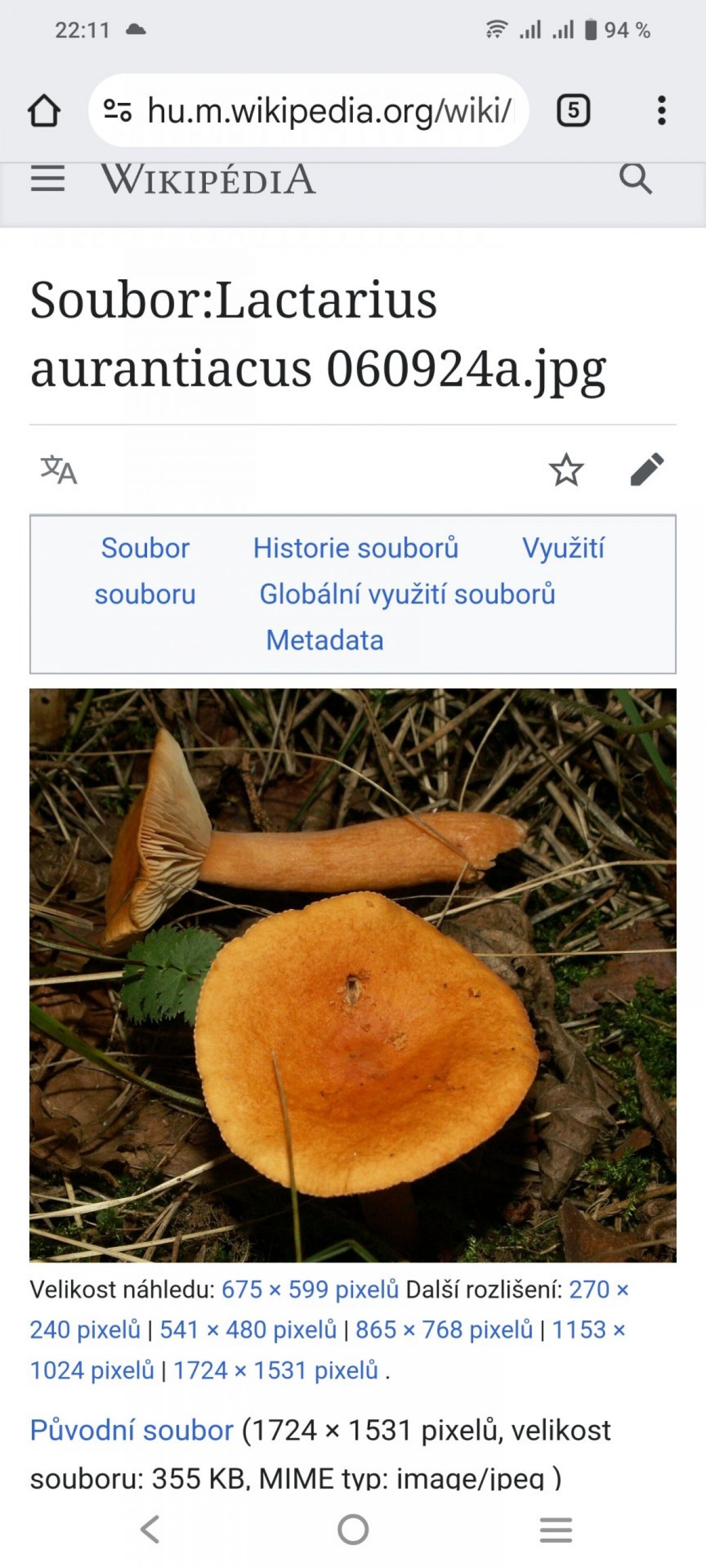706x1568 pixels.
Task: Tap the address bar URL
Action: click(x=328, y=111)
